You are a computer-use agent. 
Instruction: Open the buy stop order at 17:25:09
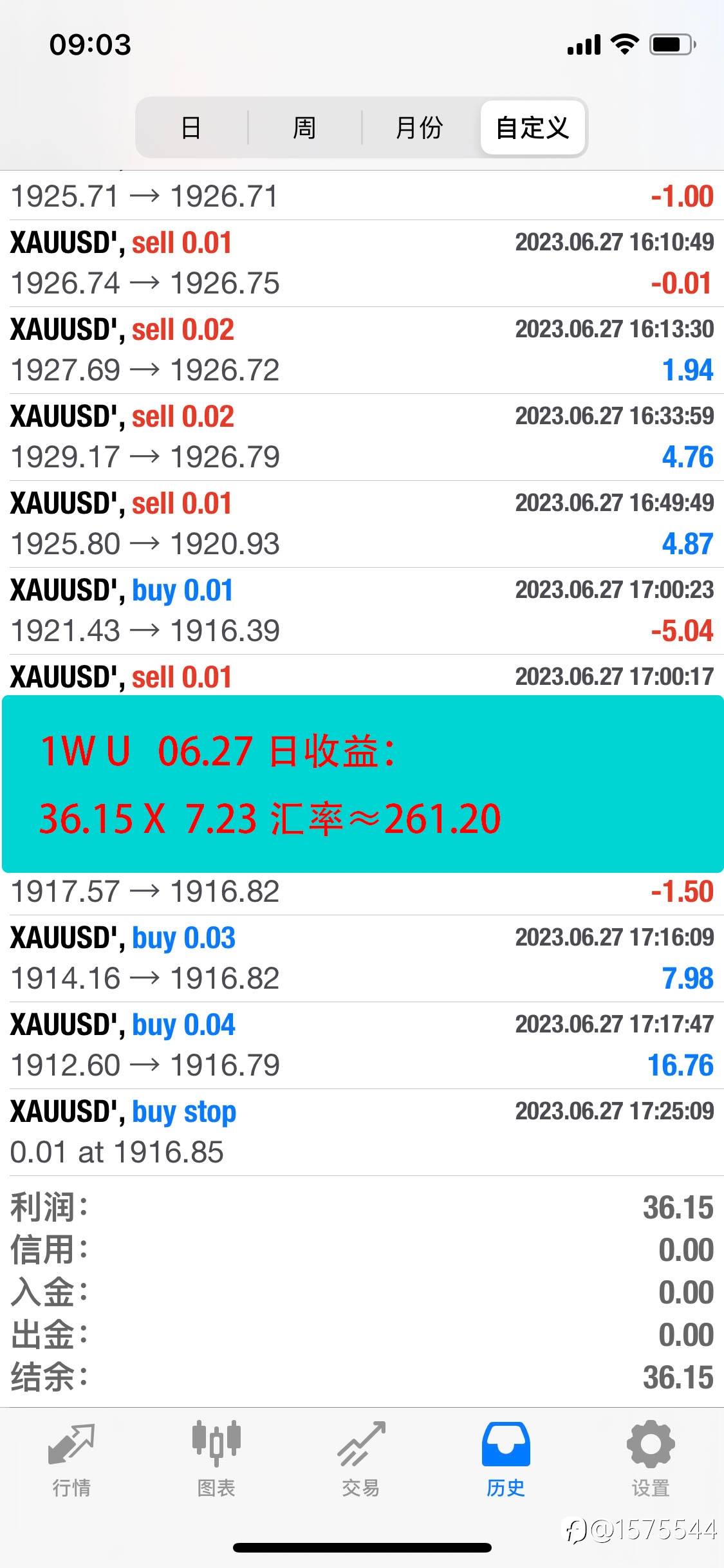(362, 1132)
